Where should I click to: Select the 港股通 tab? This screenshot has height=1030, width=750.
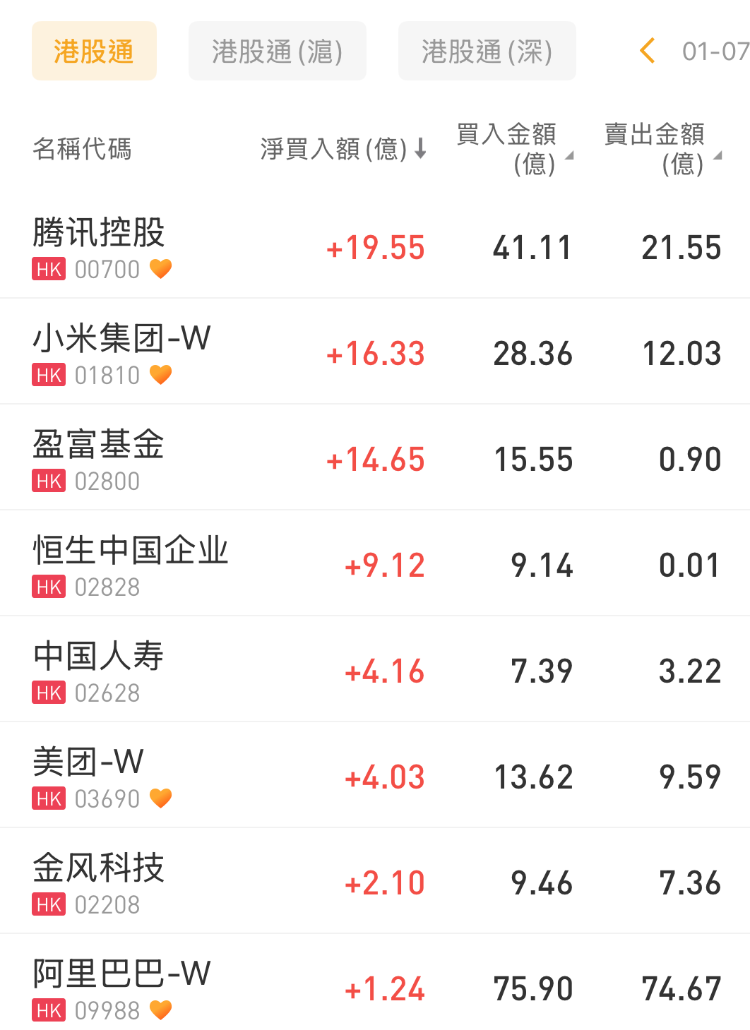click(x=94, y=51)
